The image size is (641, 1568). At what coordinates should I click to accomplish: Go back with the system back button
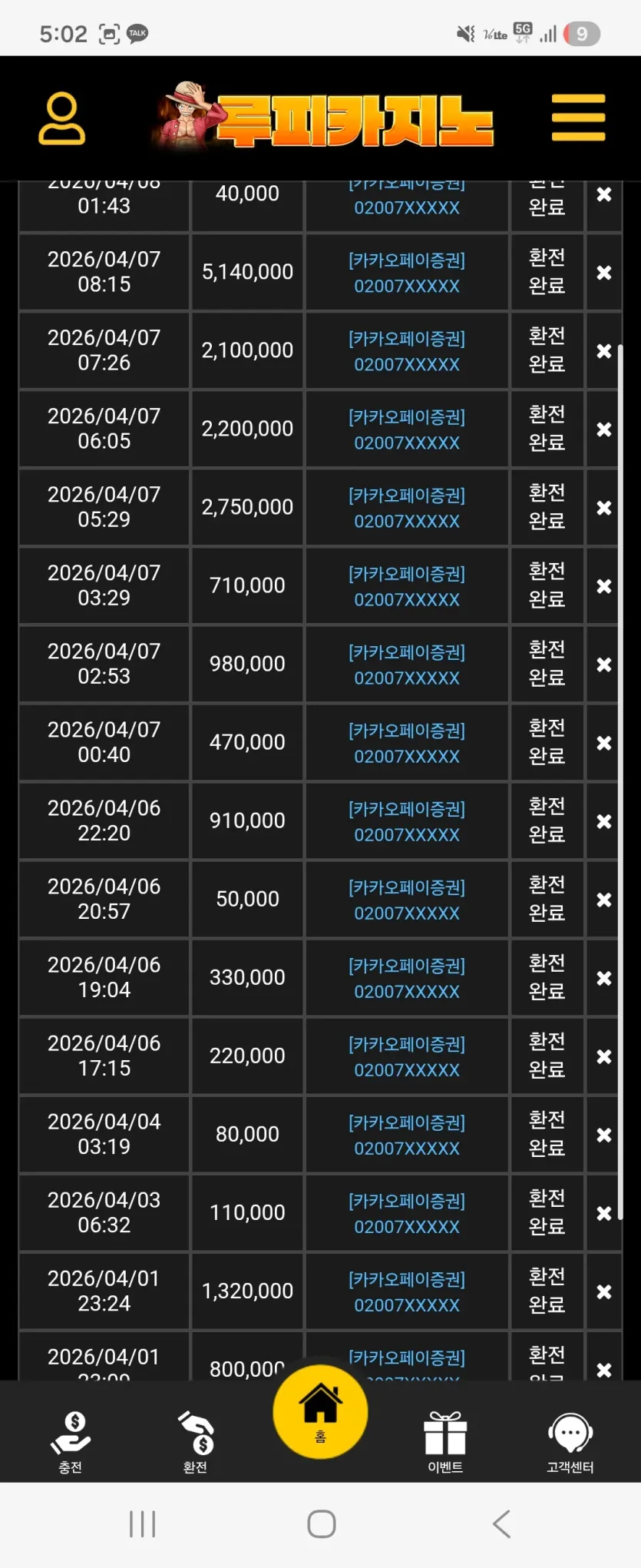coord(501,1523)
